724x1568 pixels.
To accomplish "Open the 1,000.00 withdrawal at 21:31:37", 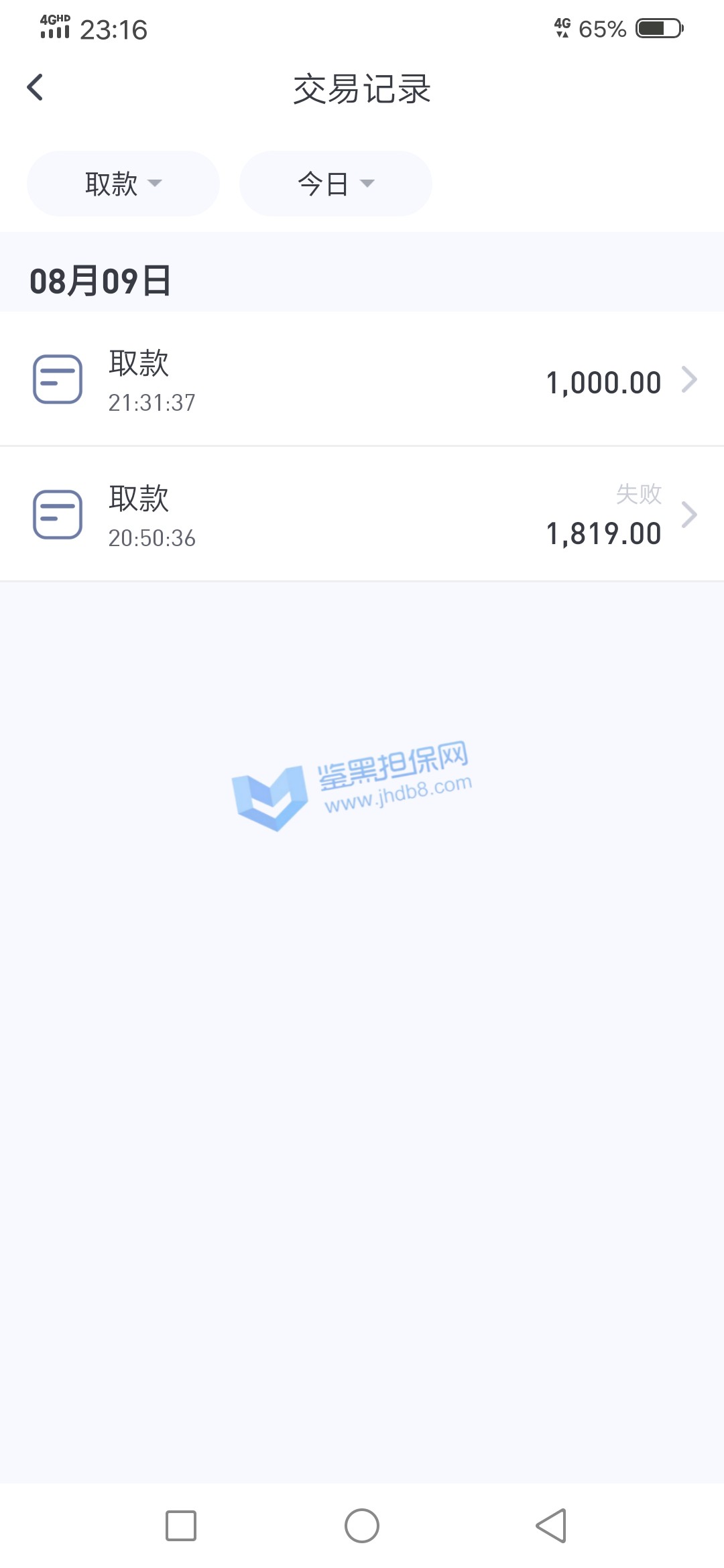I will [362, 379].
